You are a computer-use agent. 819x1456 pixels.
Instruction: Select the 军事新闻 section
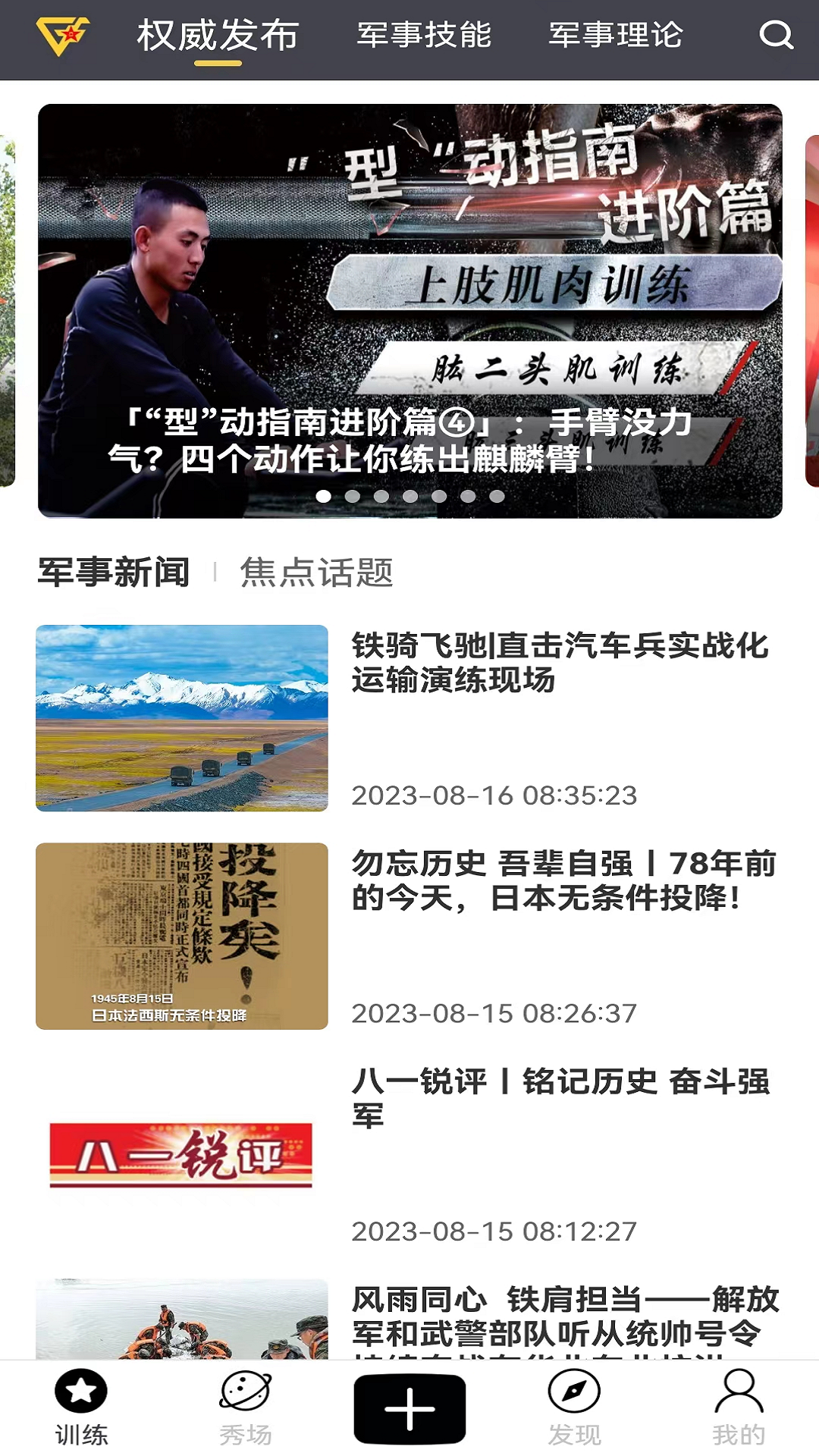click(114, 573)
